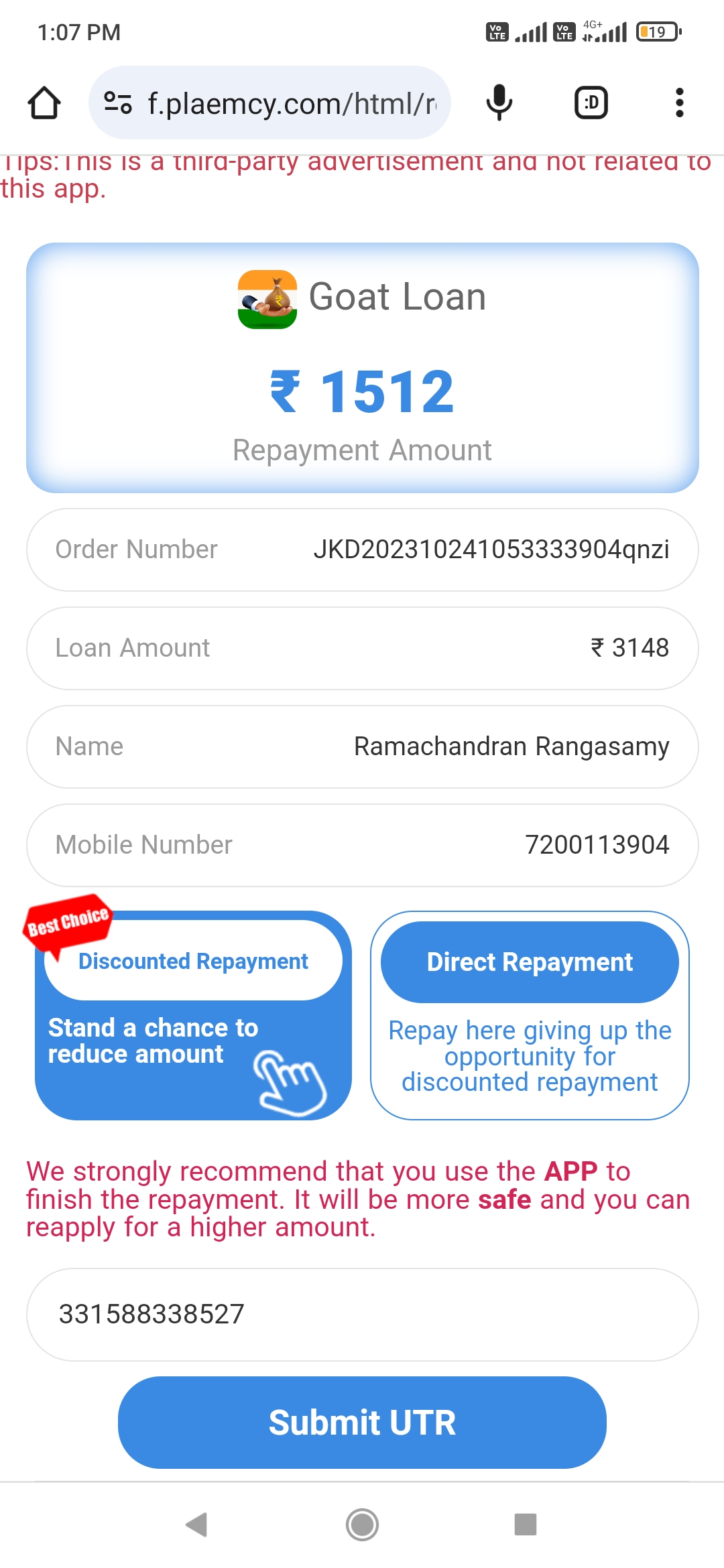
Task: Start voice search with the microphone
Action: point(499,103)
